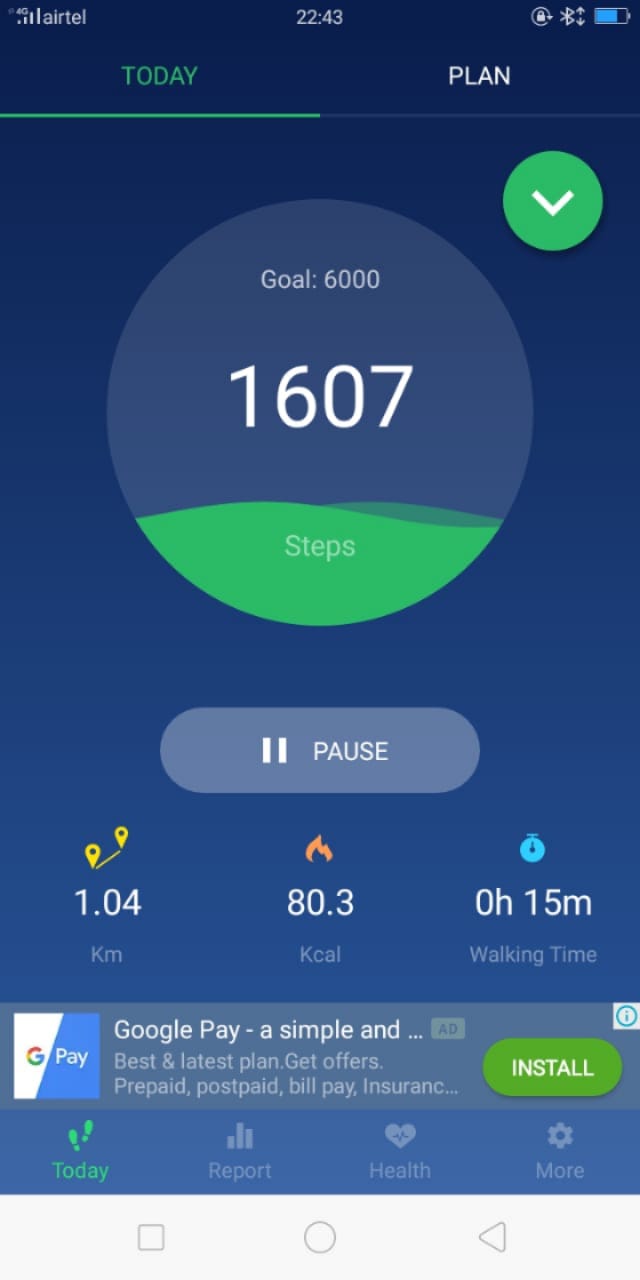Install Google Pay from the ad
This screenshot has height=1280, width=640.
coord(552,1067)
